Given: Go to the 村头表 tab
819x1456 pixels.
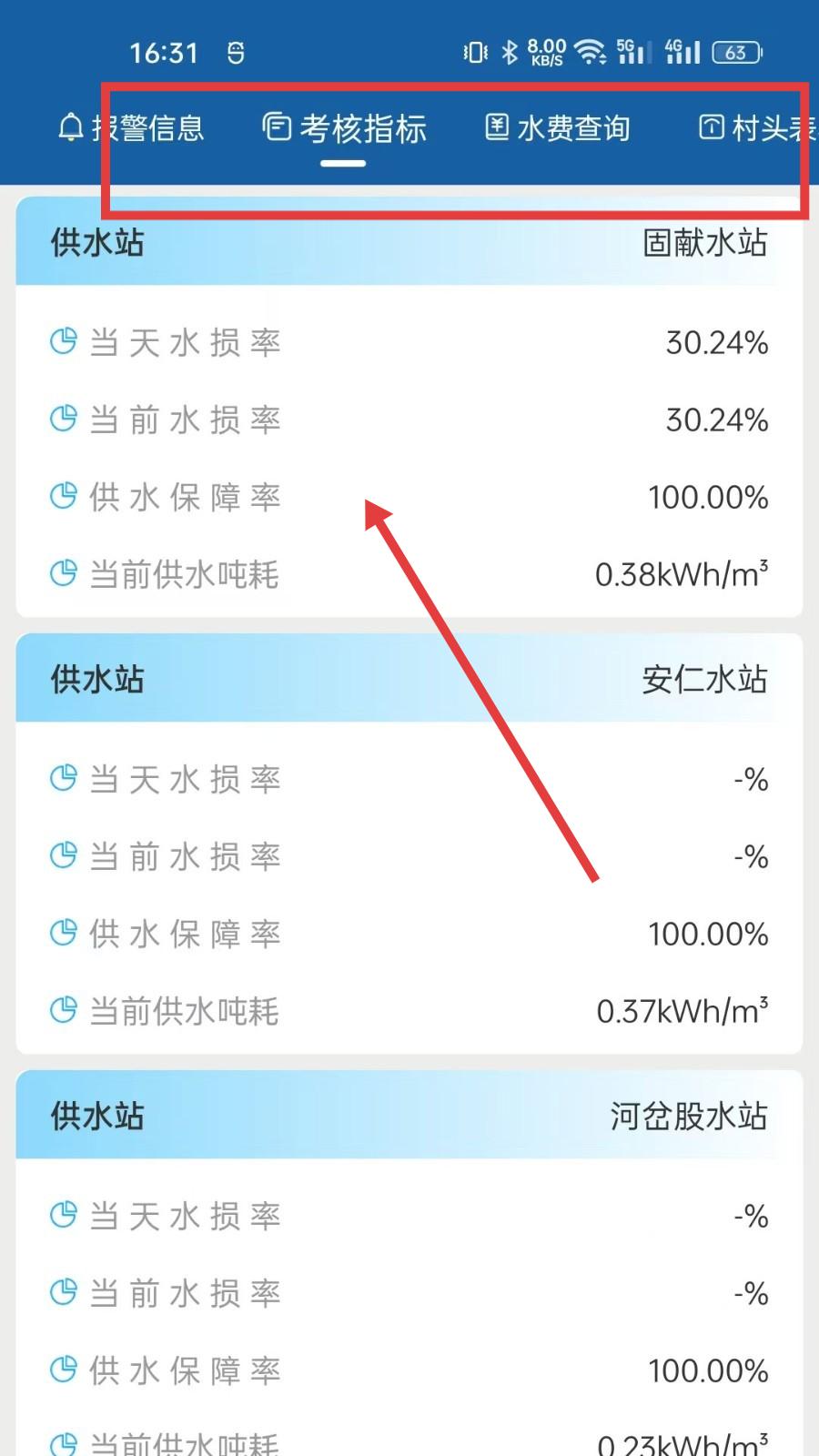Looking at the screenshot, I should pos(758,127).
